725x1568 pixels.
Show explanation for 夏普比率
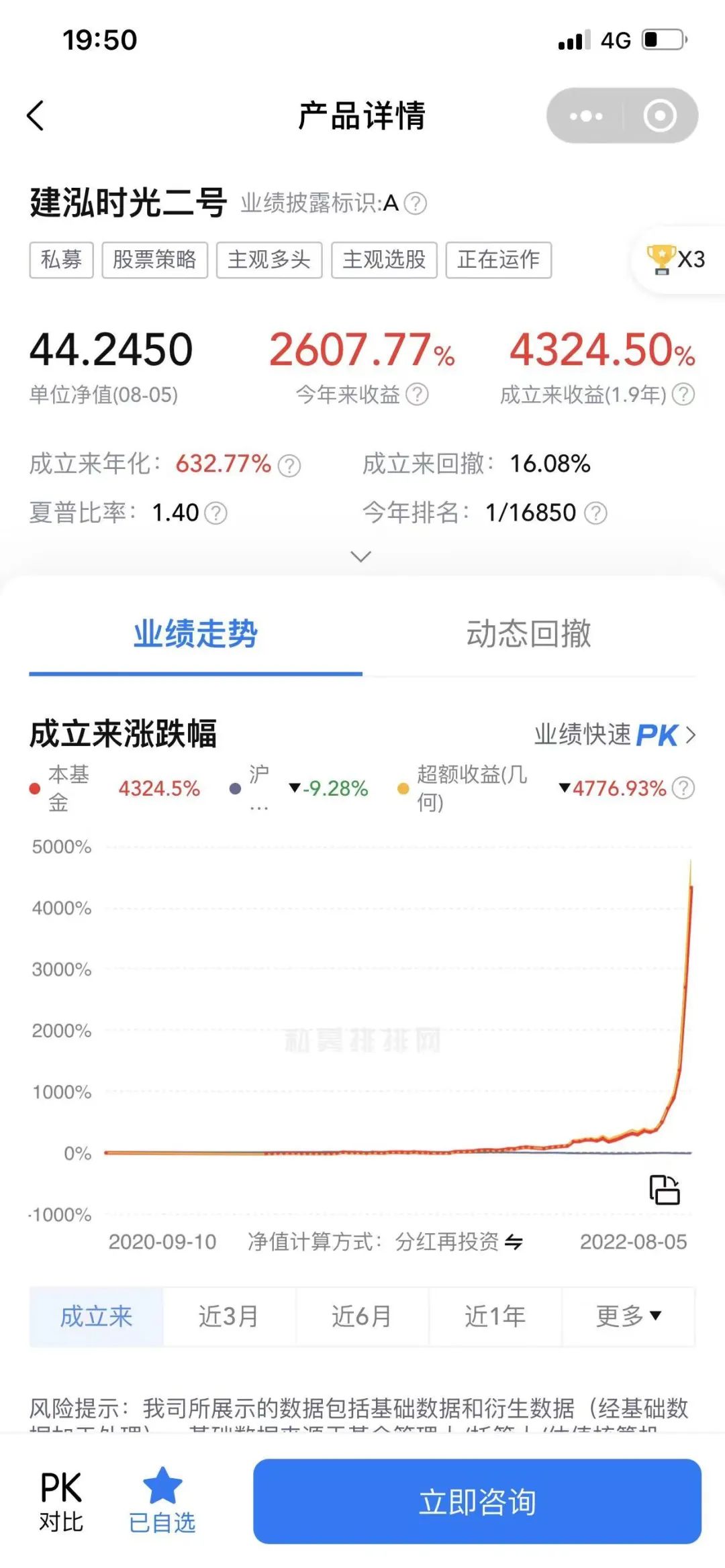[216, 513]
